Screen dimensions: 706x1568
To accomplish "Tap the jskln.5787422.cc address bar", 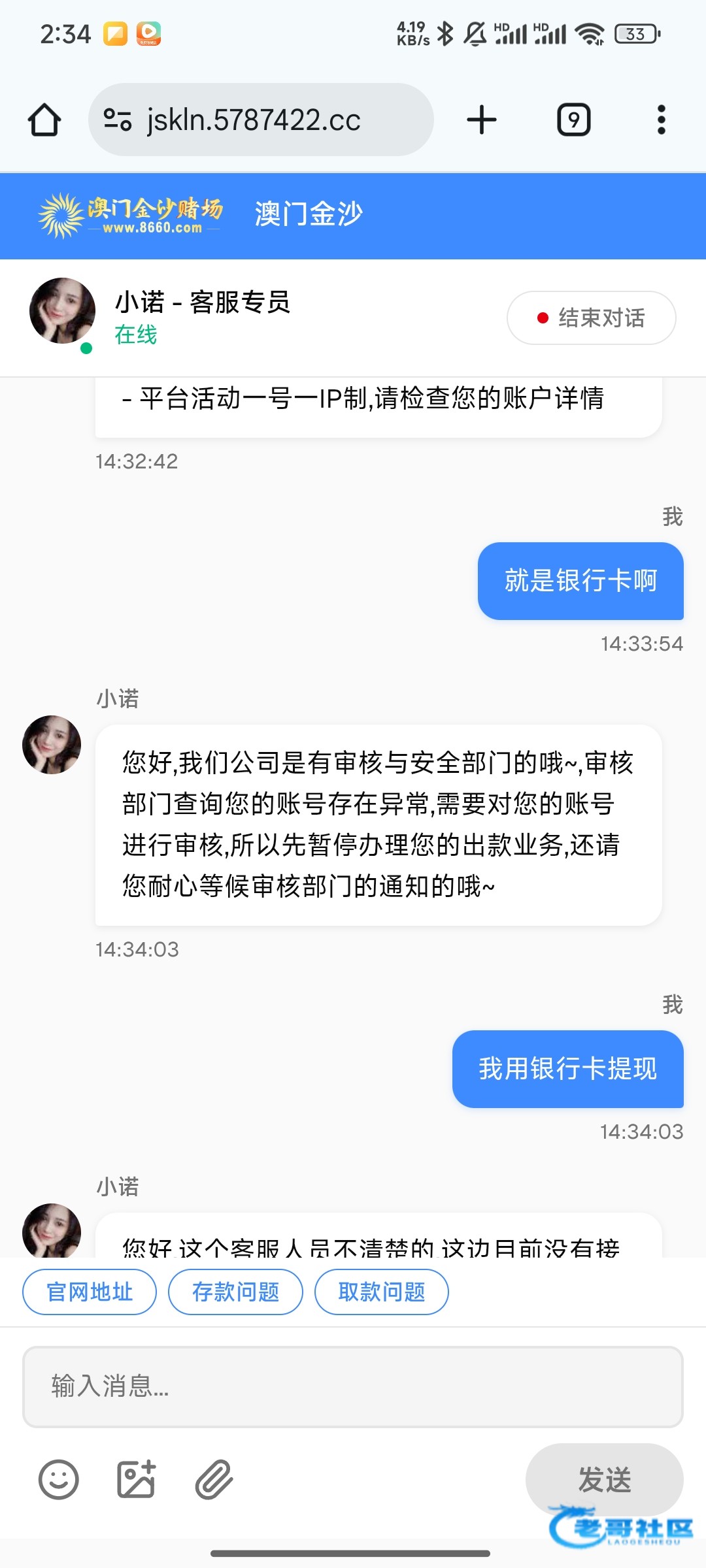I will point(261,120).
